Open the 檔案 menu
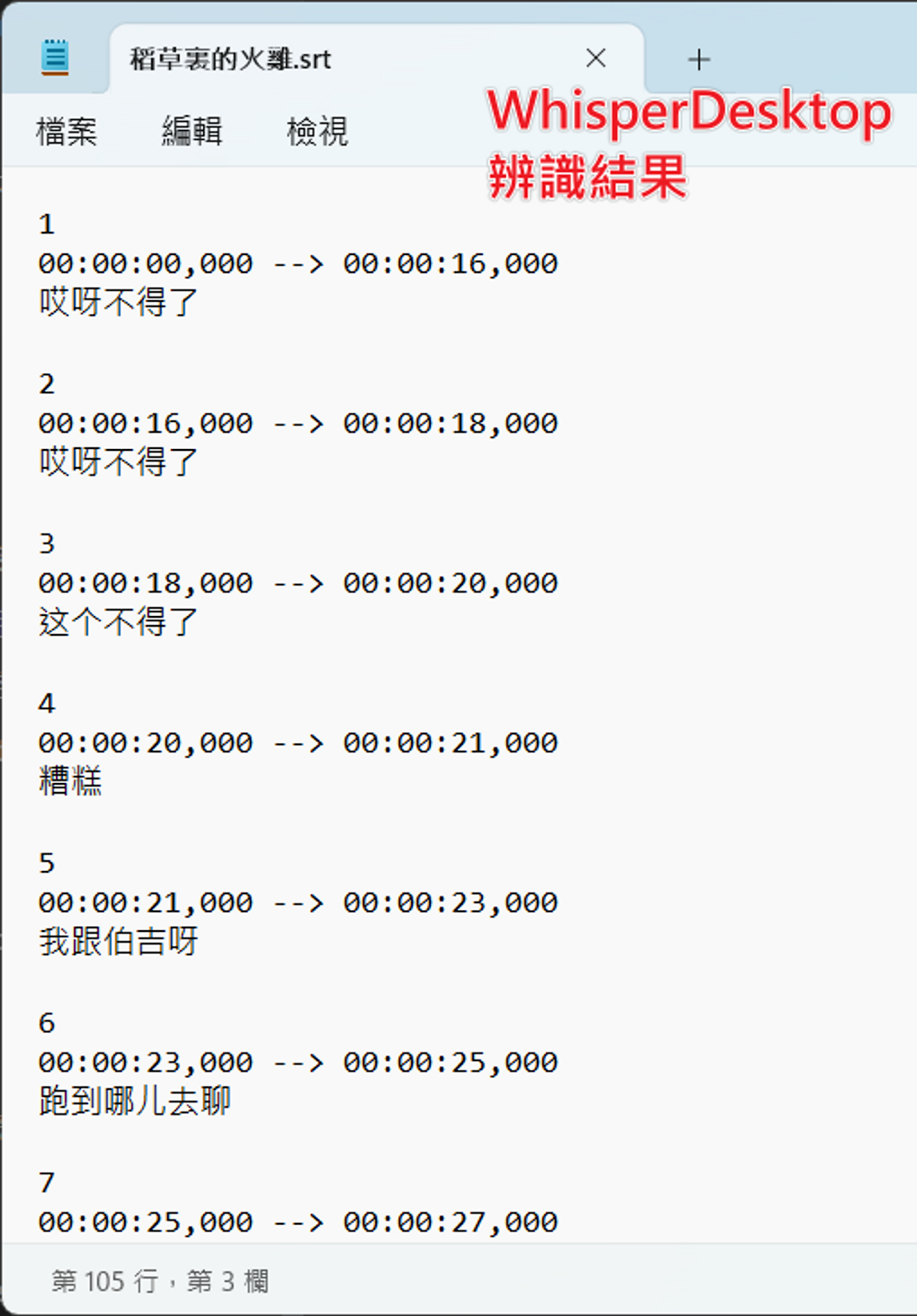Image resolution: width=917 pixels, height=1316 pixels. coord(67,132)
